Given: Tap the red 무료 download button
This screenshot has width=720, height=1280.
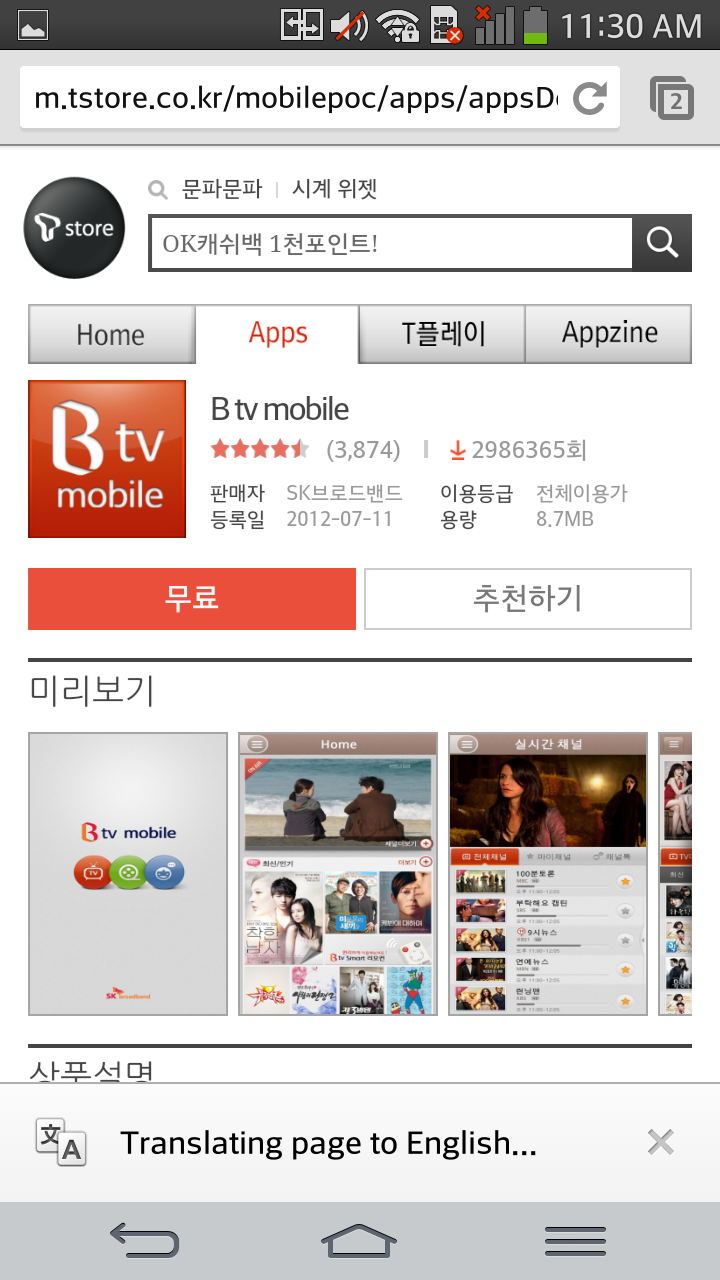Looking at the screenshot, I should (192, 599).
